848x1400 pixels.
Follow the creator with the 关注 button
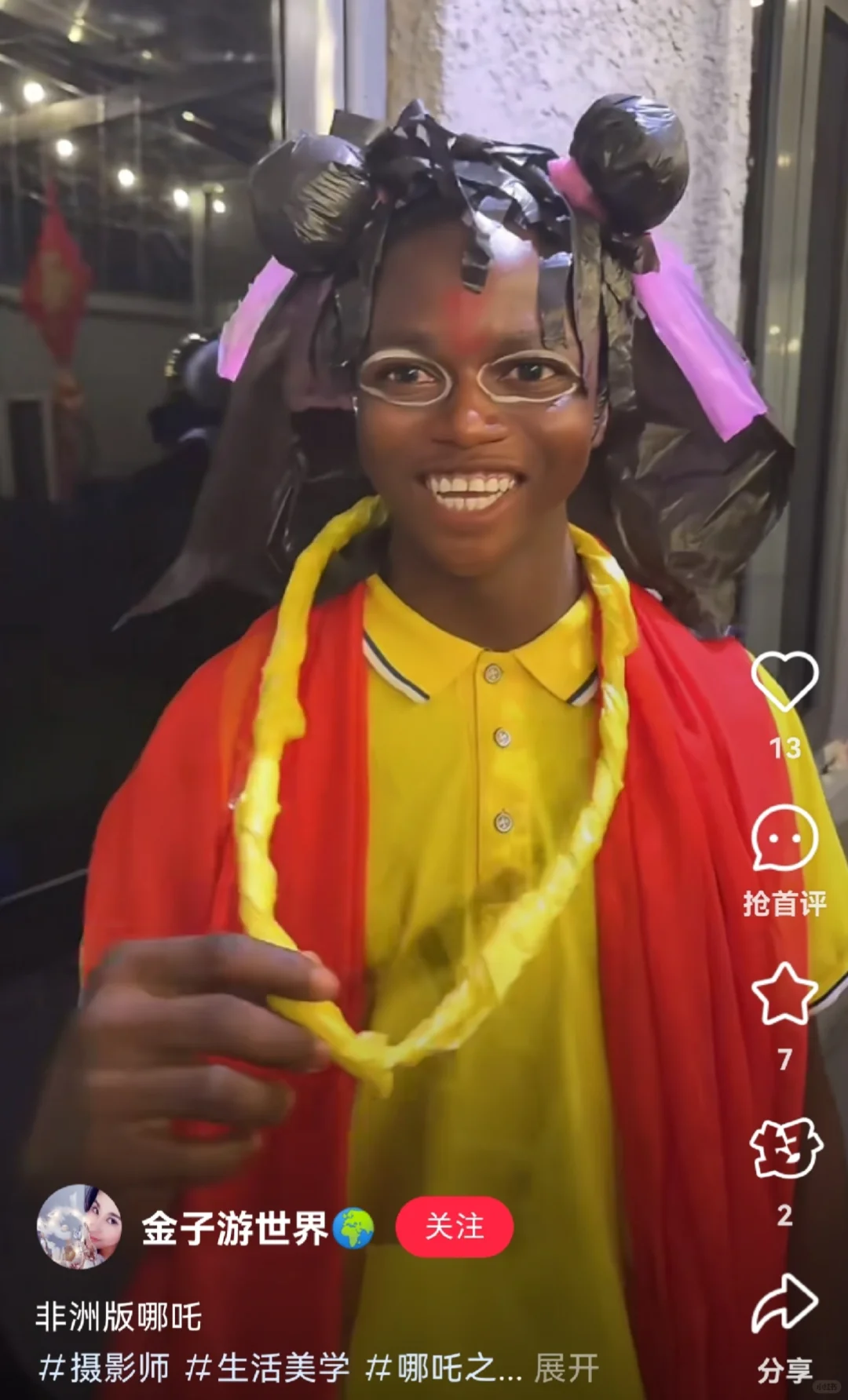(x=455, y=1227)
